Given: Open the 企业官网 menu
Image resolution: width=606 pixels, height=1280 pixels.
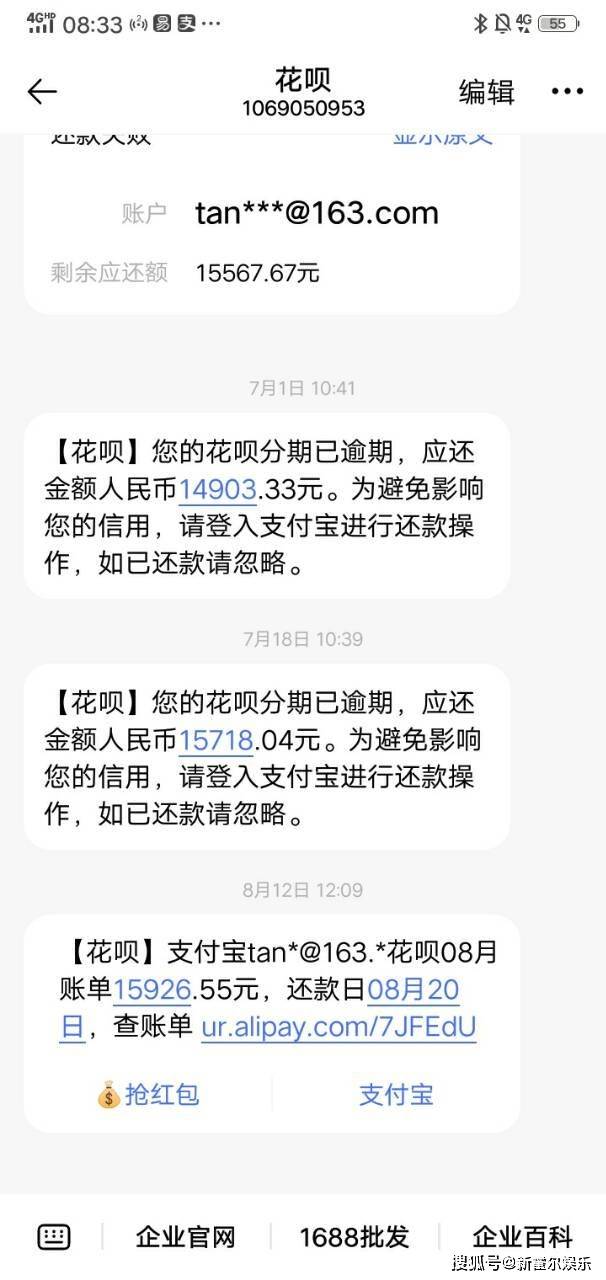Looking at the screenshot, I should 185,1237.
